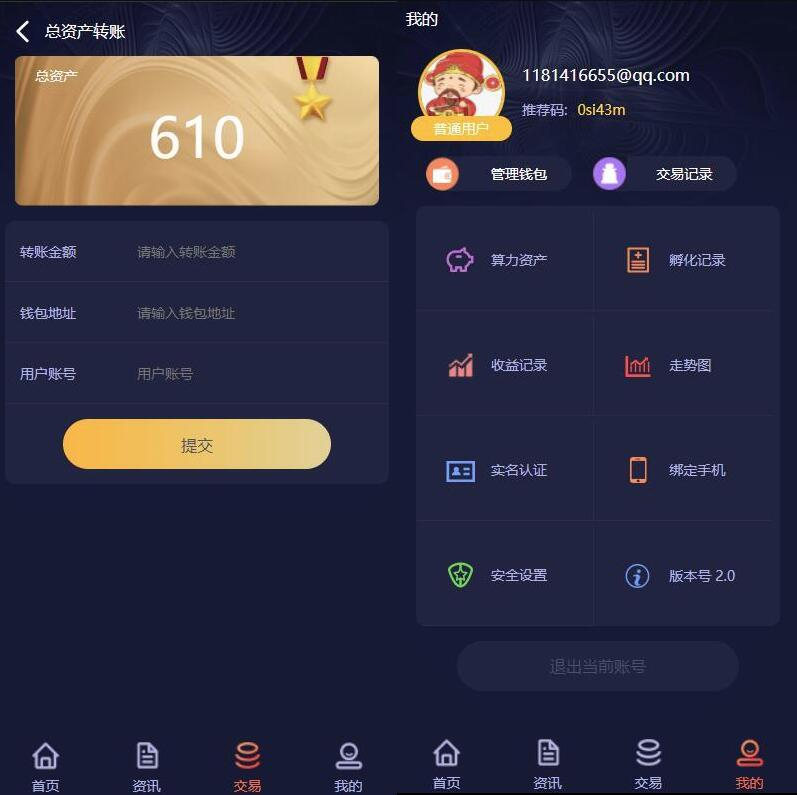Switch to 资讯 tab on transfer screen
The image size is (797, 795).
(147, 766)
